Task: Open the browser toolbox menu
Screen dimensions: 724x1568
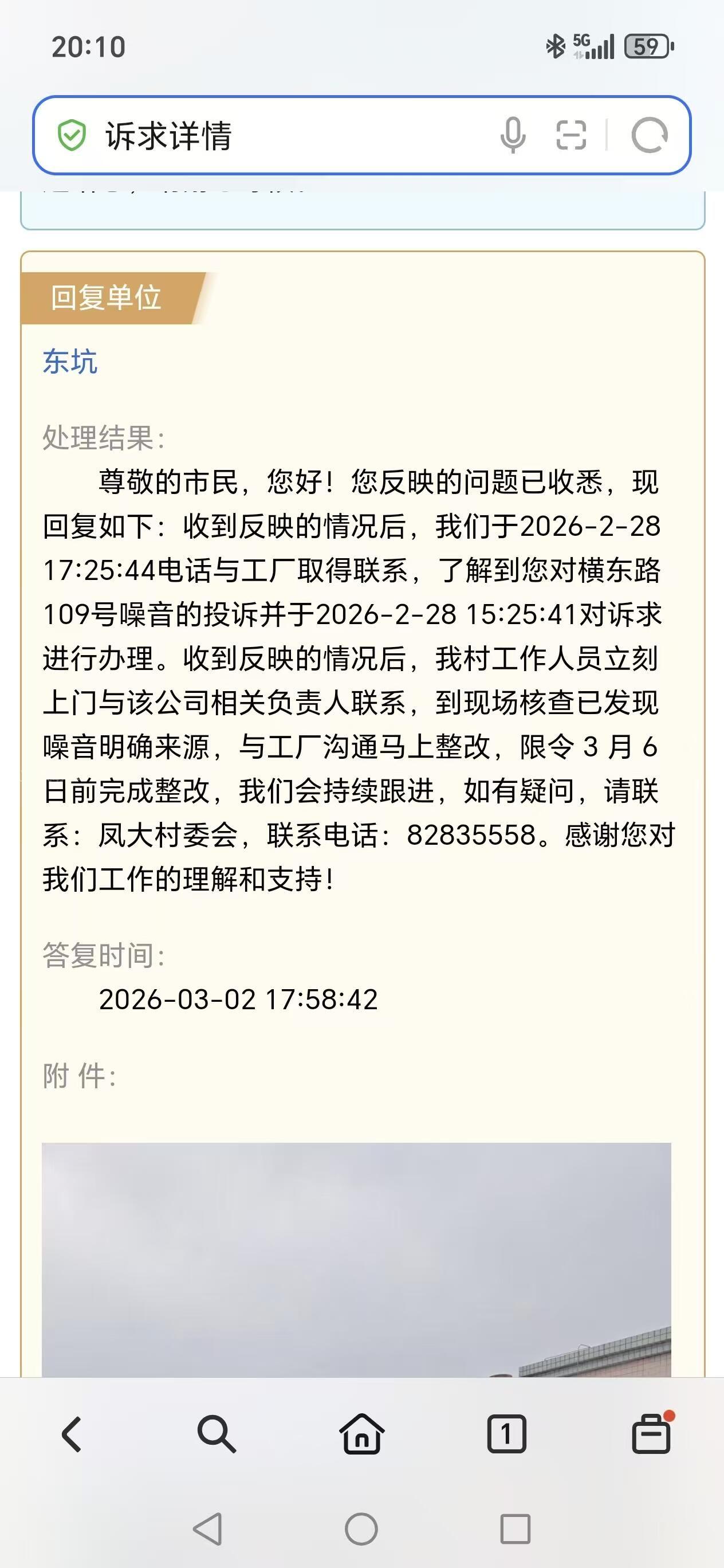Action: point(651,1434)
